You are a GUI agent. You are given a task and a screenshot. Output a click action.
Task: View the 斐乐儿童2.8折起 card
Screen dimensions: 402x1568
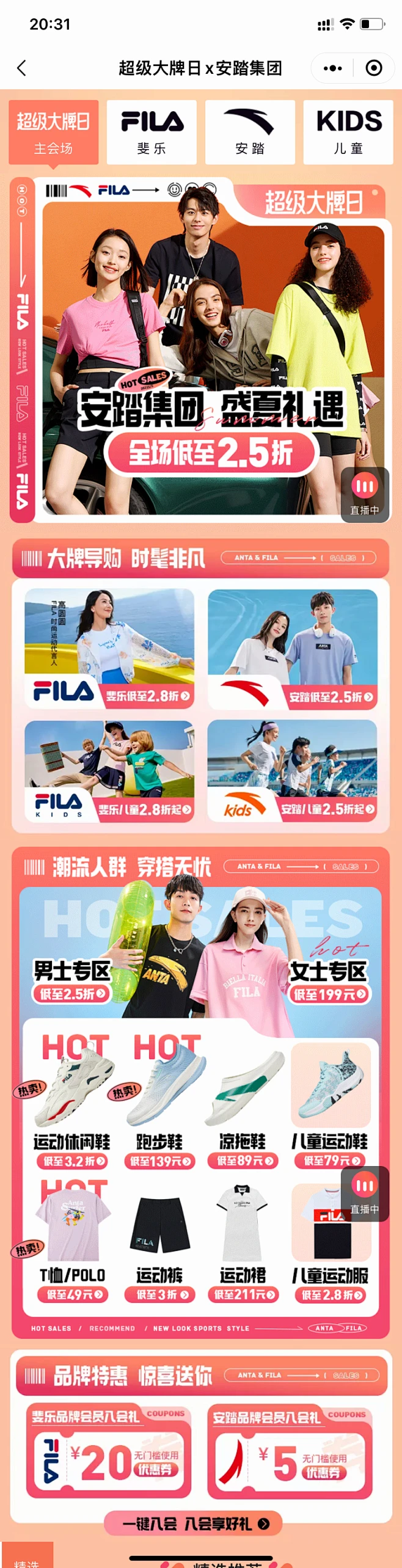[x=109, y=771]
